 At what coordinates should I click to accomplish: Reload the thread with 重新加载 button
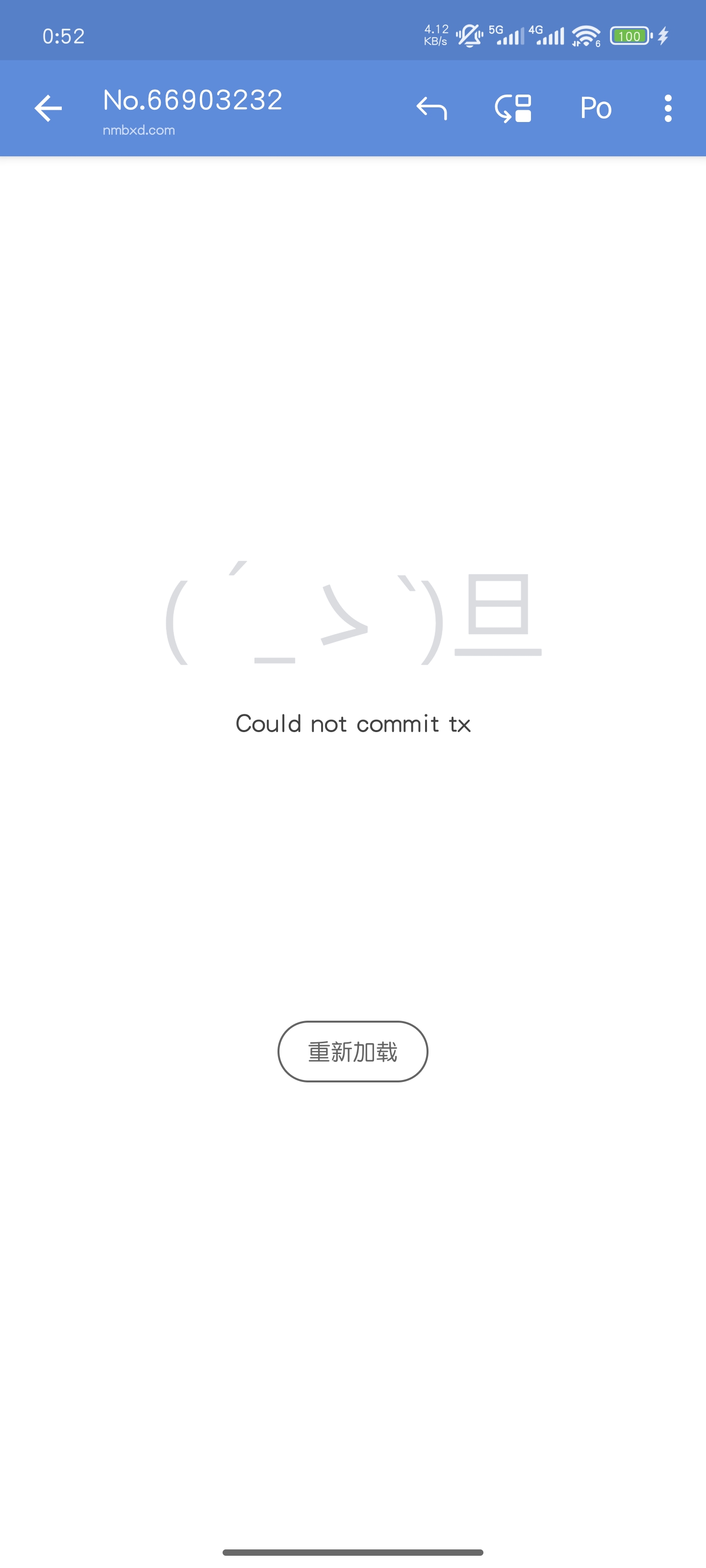point(353,1051)
